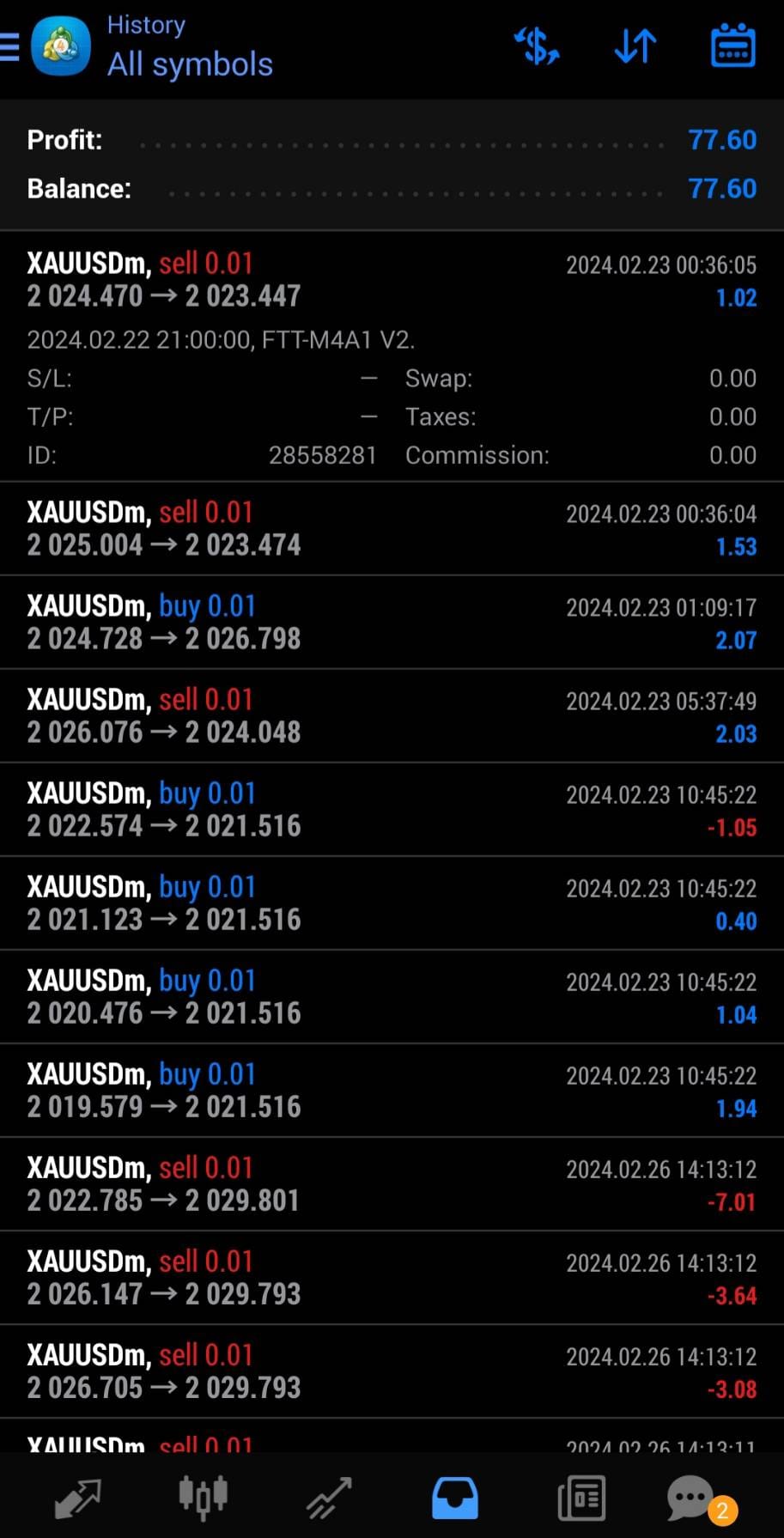This screenshot has width=784, height=1538.
Task: Switch to the Trade tab
Action: pos(330,1498)
